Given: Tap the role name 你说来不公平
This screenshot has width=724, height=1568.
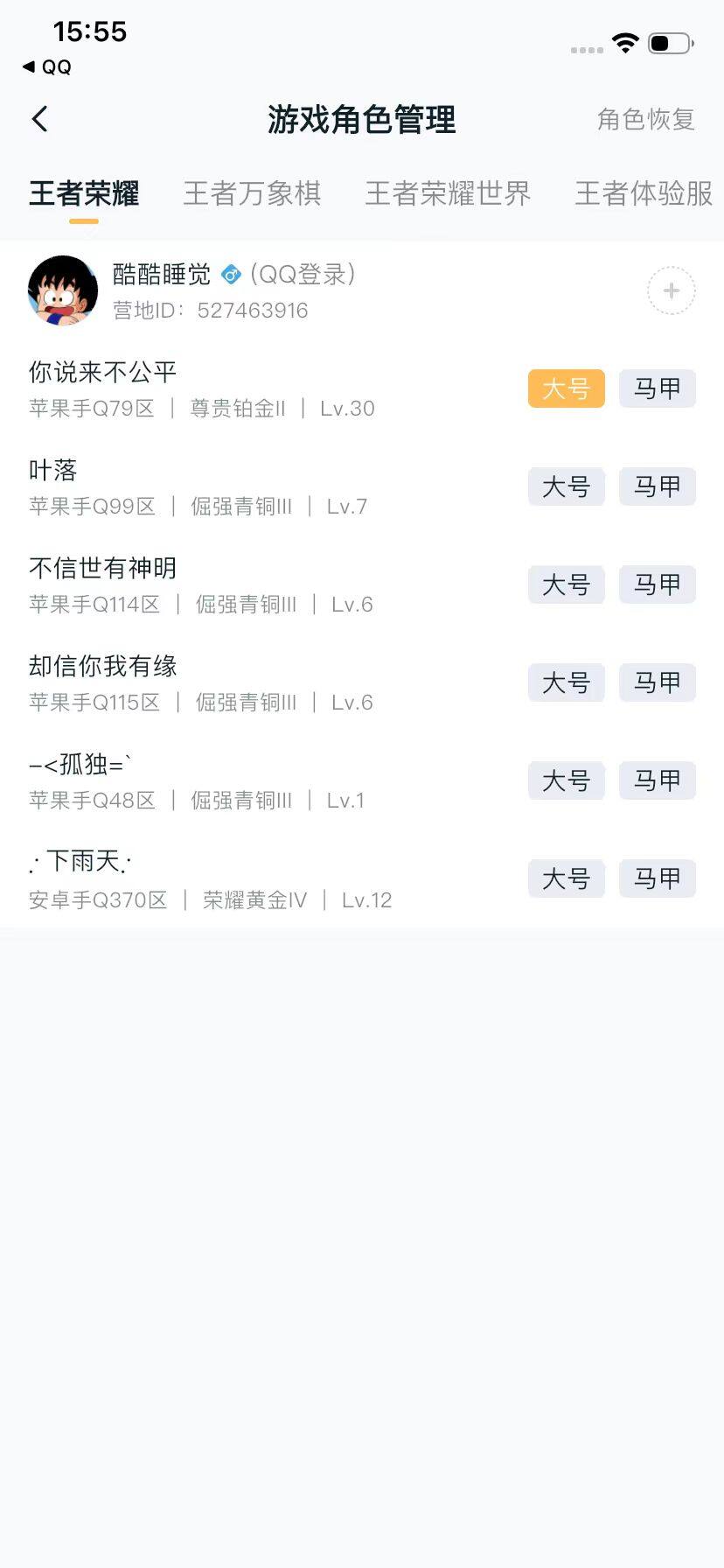Looking at the screenshot, I should point(101,371).
